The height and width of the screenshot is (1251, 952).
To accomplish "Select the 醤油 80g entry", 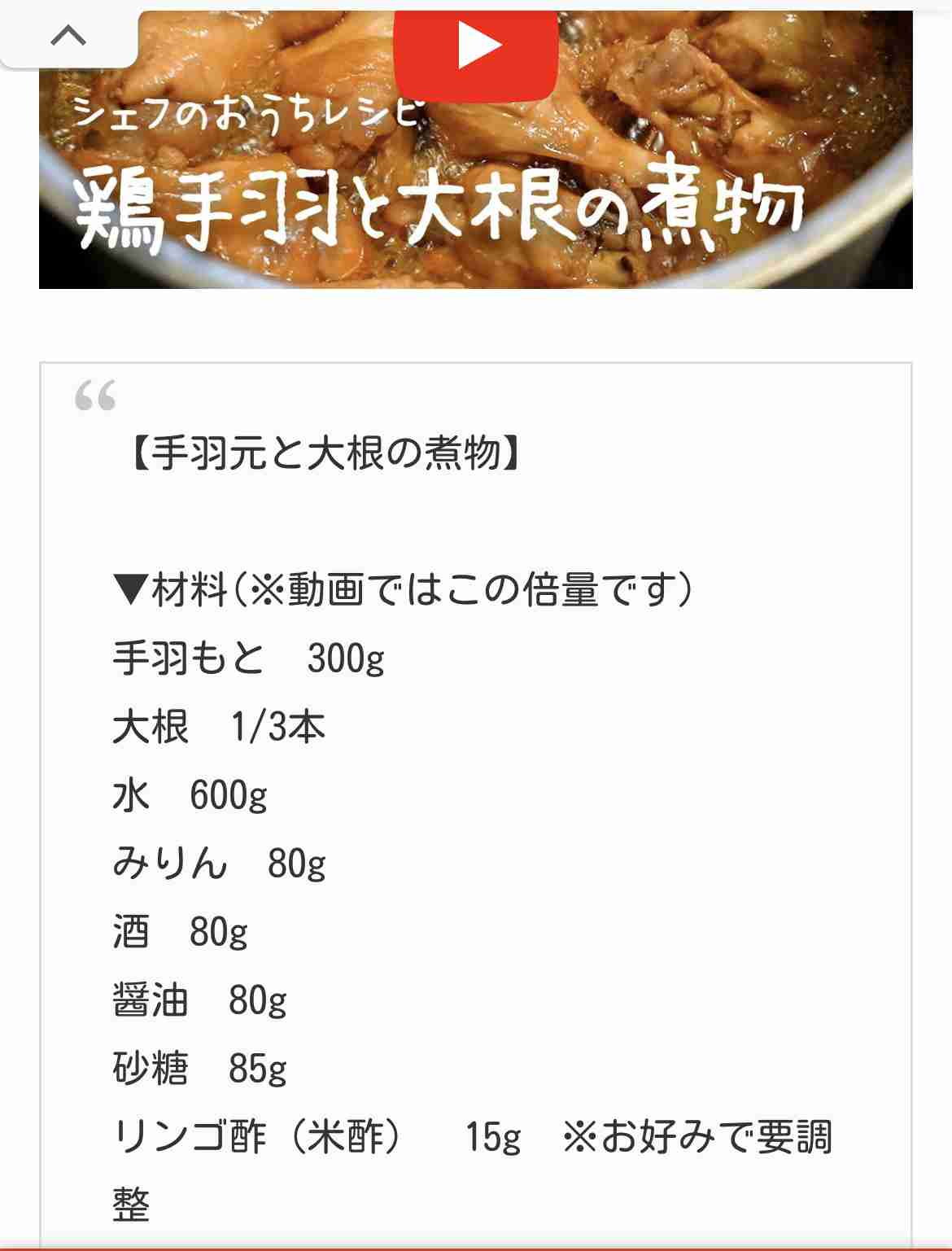I will click(203, 1001).
